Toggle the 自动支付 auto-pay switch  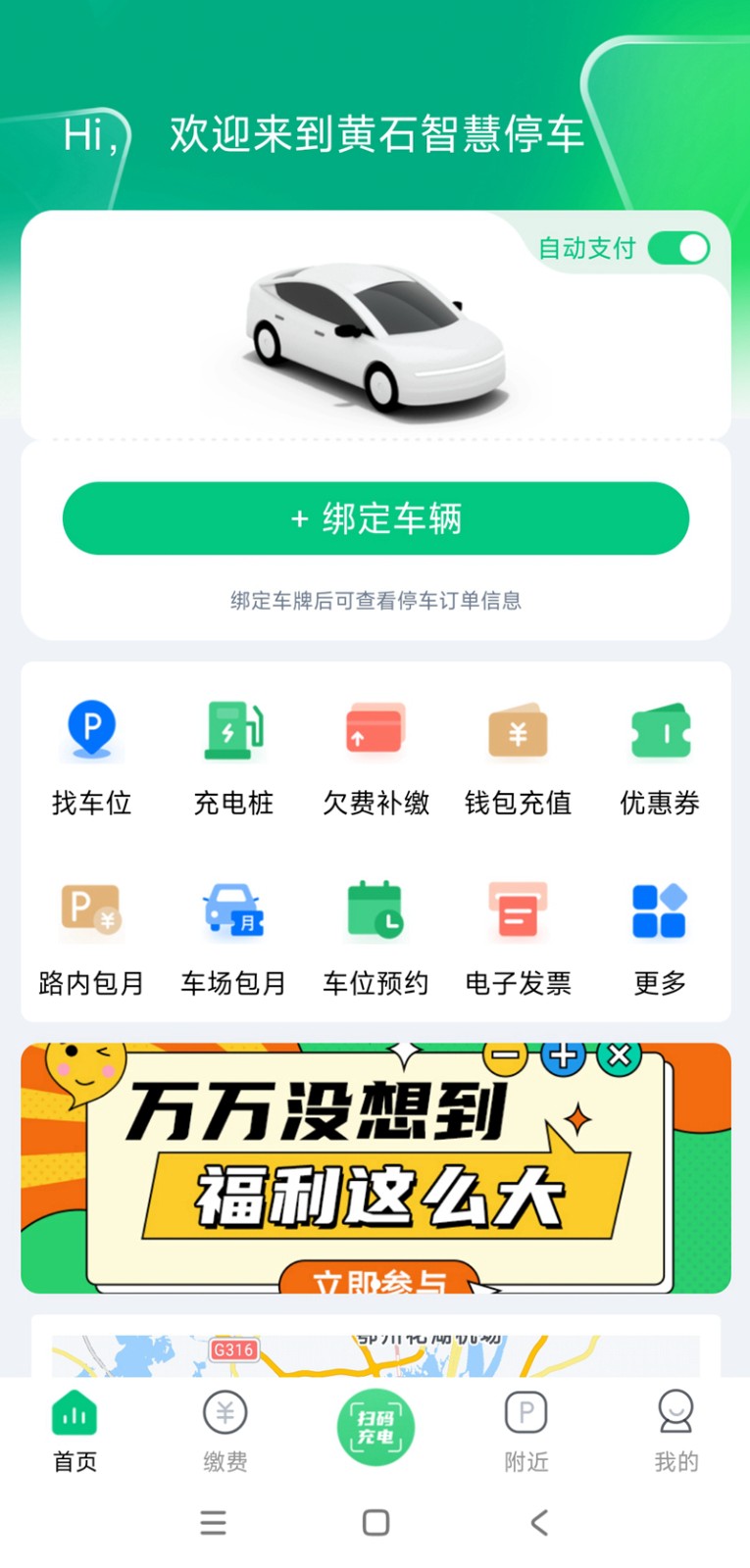pyautogui.click(x=678, y=248)
